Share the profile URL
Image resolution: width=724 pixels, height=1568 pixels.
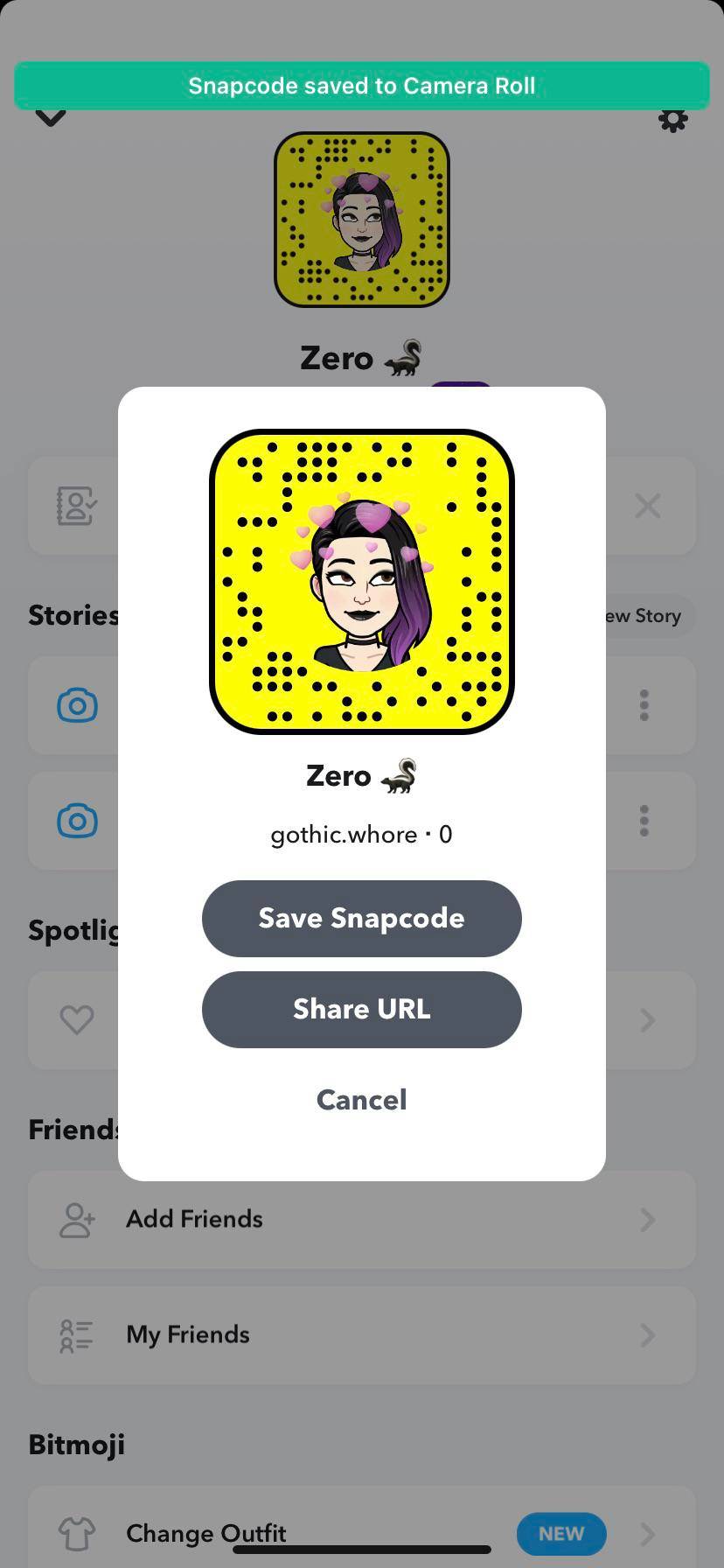pyautogui.click(x=361, y=1009)
